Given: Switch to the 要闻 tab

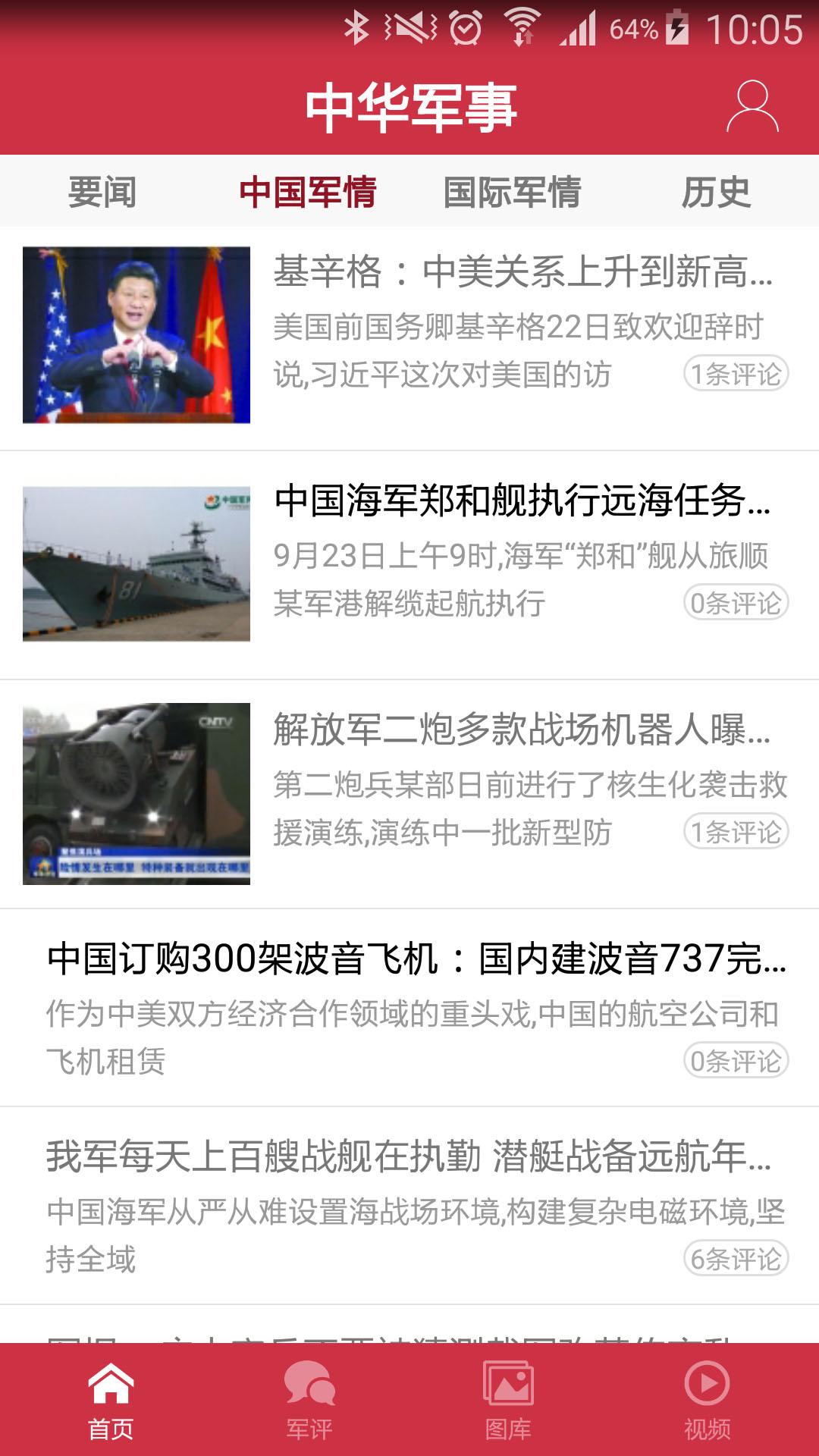Looking at the screenshot, I should point(102,192).
